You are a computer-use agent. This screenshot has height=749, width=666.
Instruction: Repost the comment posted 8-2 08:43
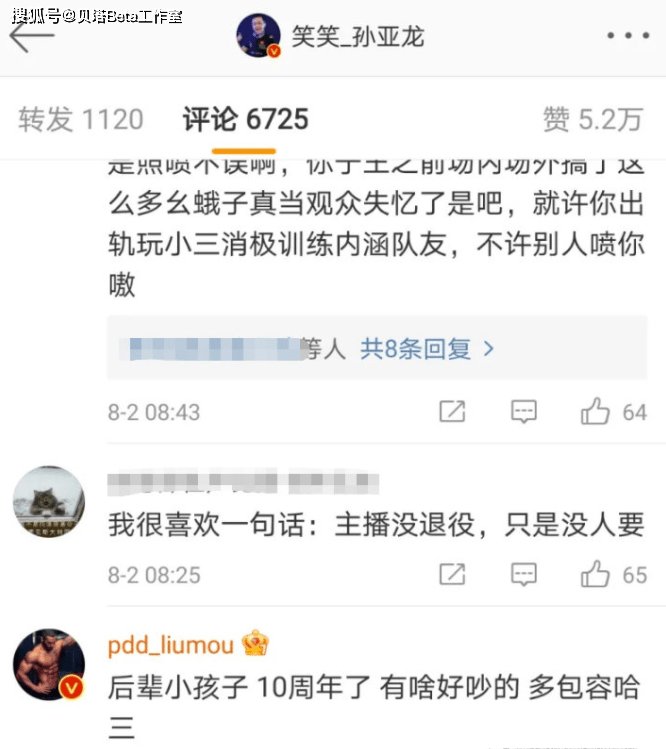coord(452,411)
